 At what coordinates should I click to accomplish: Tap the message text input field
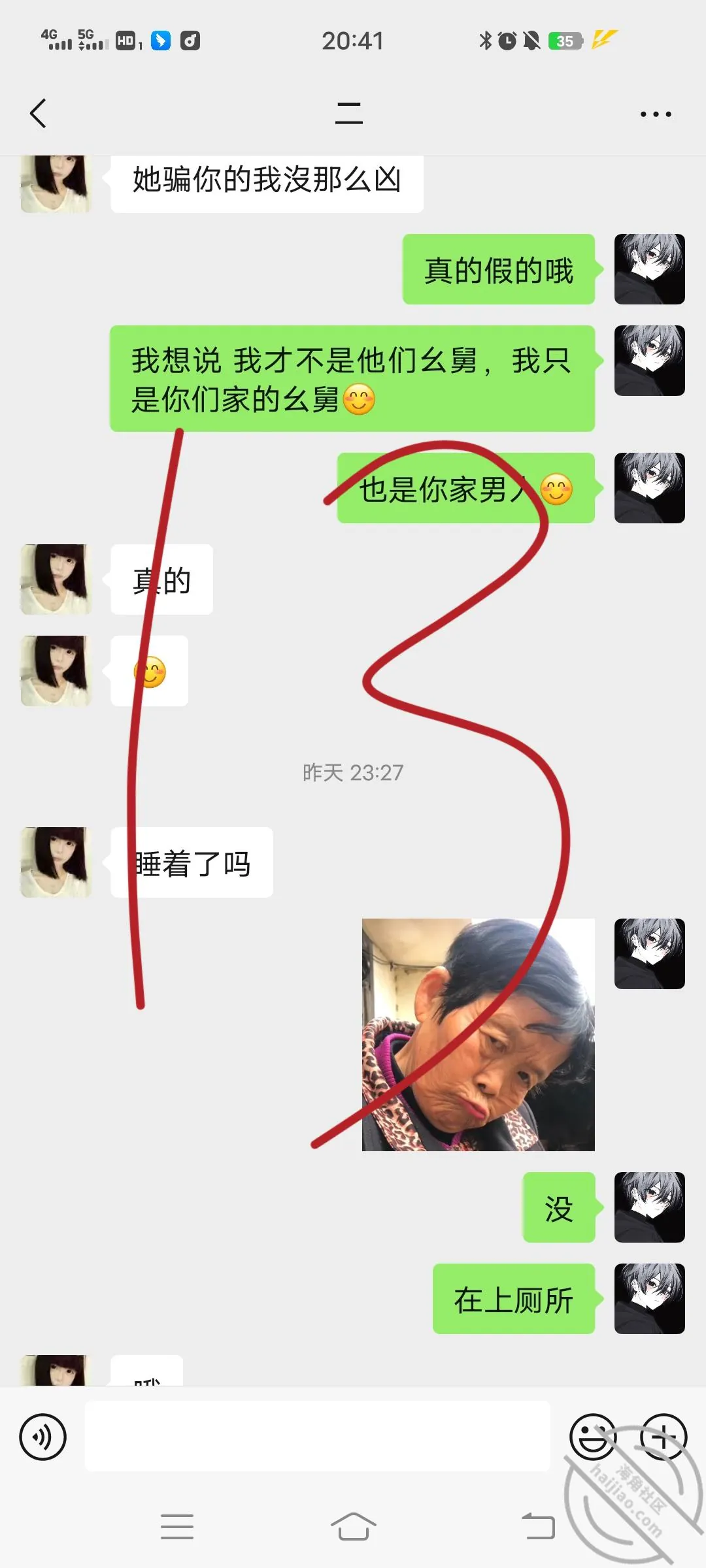pos(317,1436)
